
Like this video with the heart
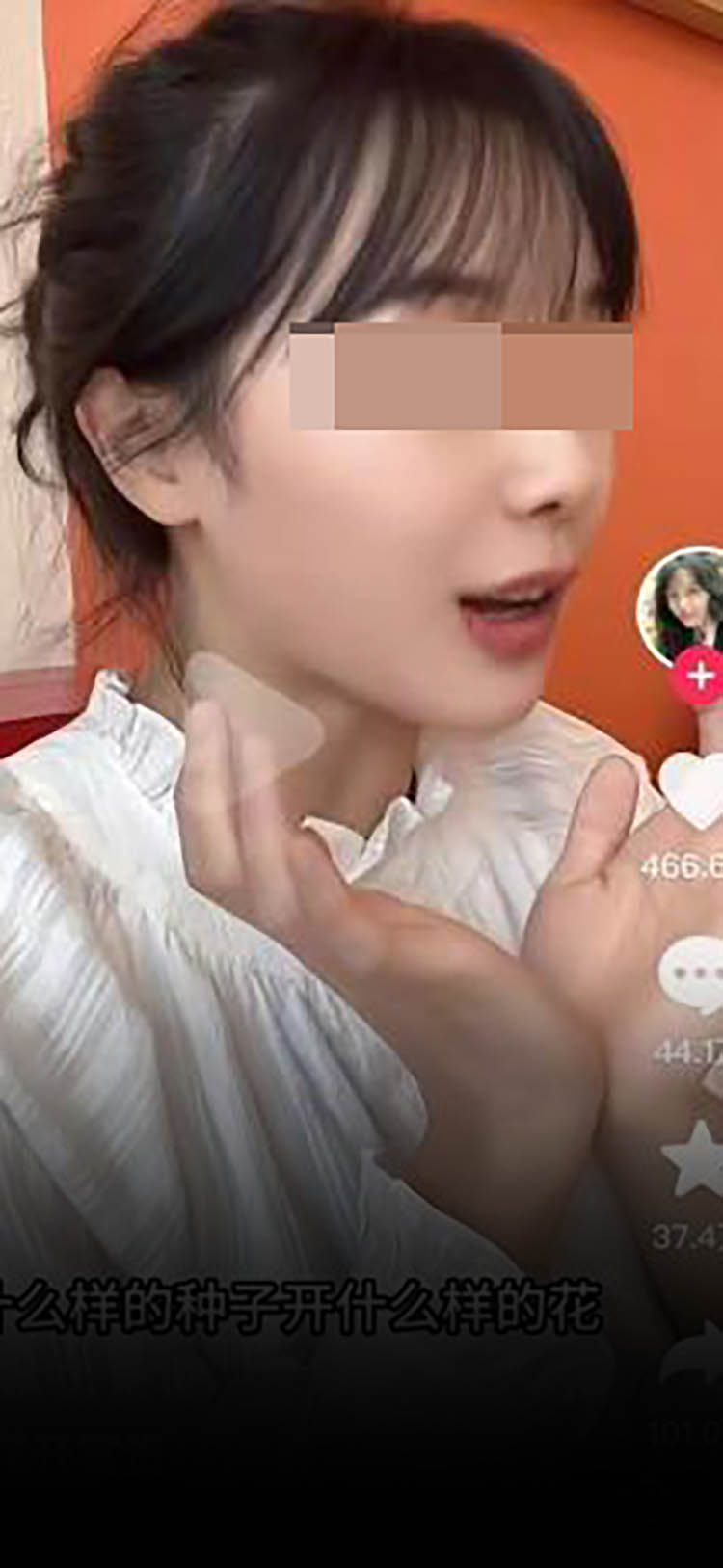coord(692,789)
